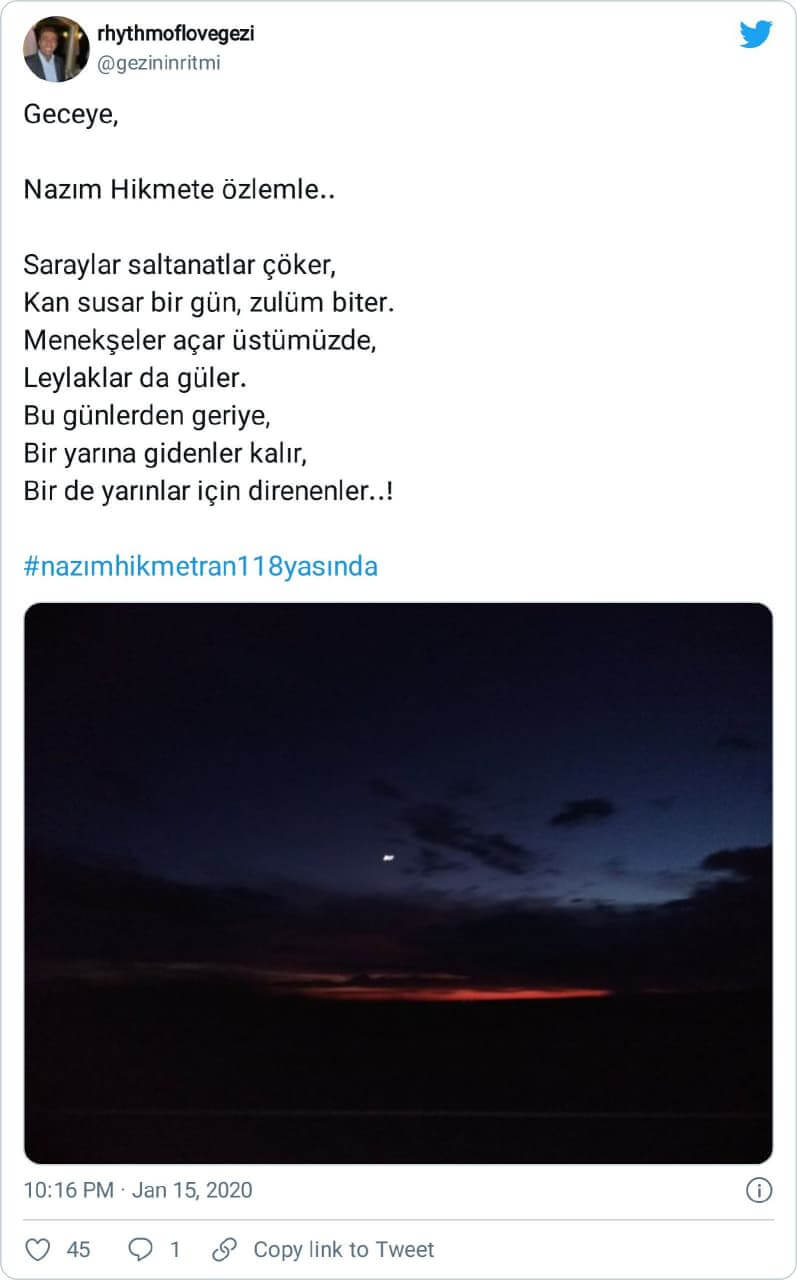This screenshot has height=1280, width=797.
Task: Copy link to Tweet
Action: pos(324,1249)
